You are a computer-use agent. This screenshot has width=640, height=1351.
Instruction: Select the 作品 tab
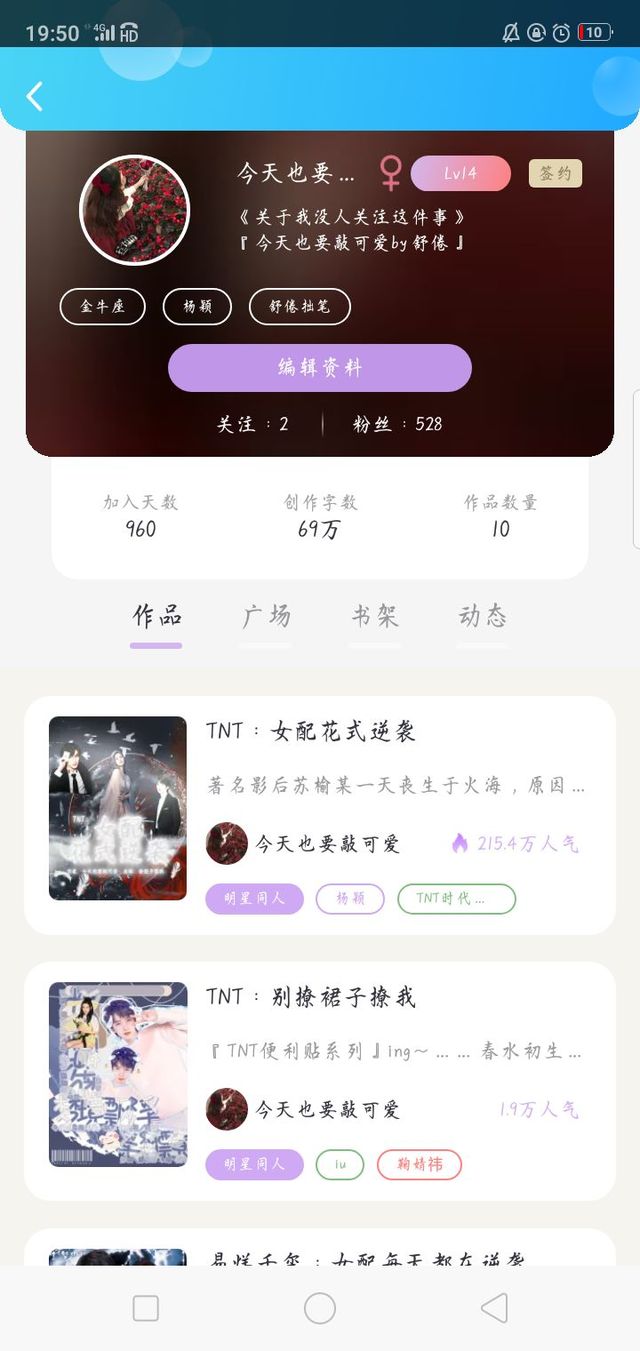point(157,616)
